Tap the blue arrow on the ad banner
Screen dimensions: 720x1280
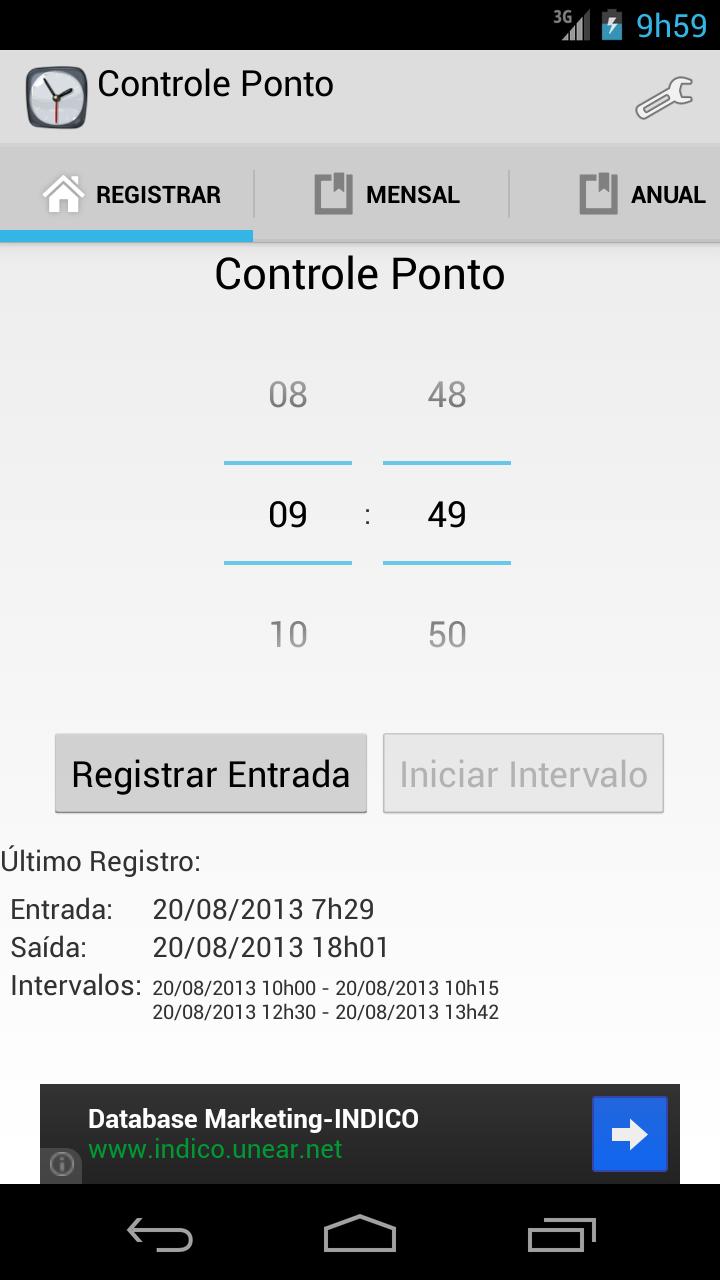tap(629, 1134)
